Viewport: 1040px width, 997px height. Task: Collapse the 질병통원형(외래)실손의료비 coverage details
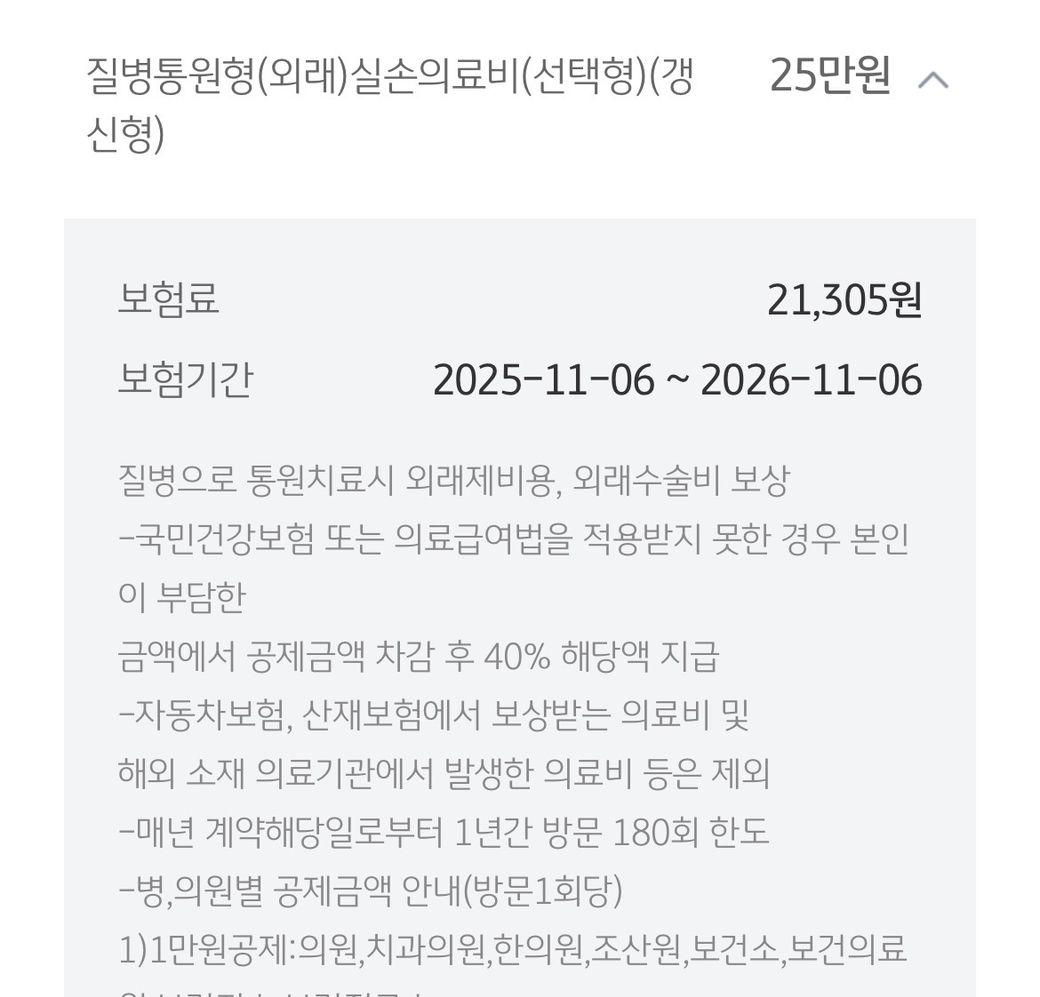932,80
